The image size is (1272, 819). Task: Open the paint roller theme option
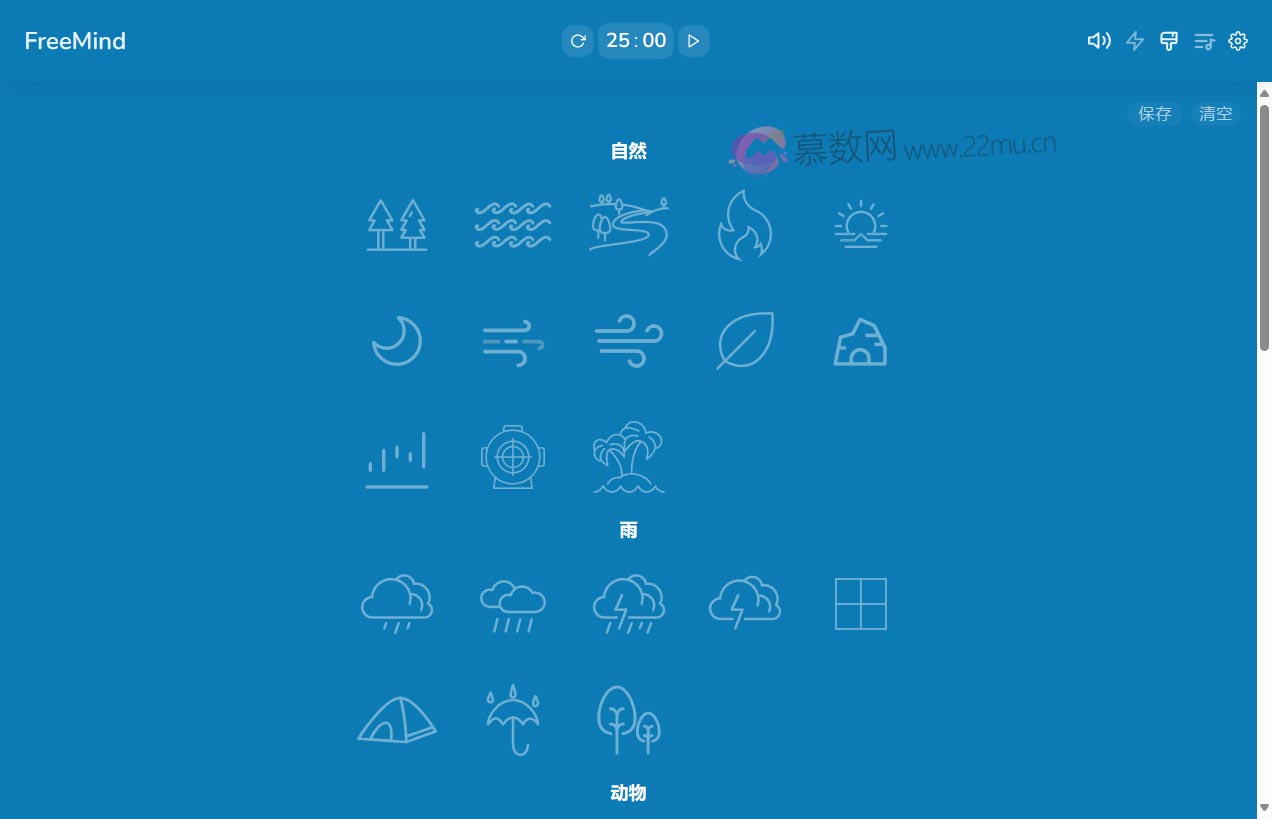tap(1168, 41)
